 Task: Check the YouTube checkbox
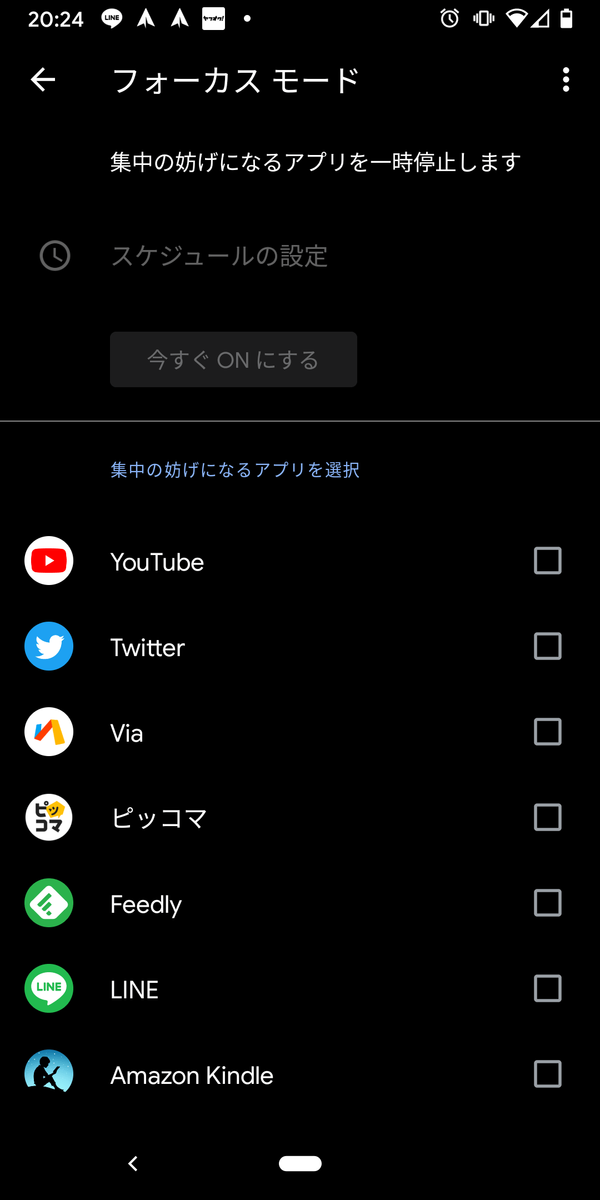click(547, 561)
